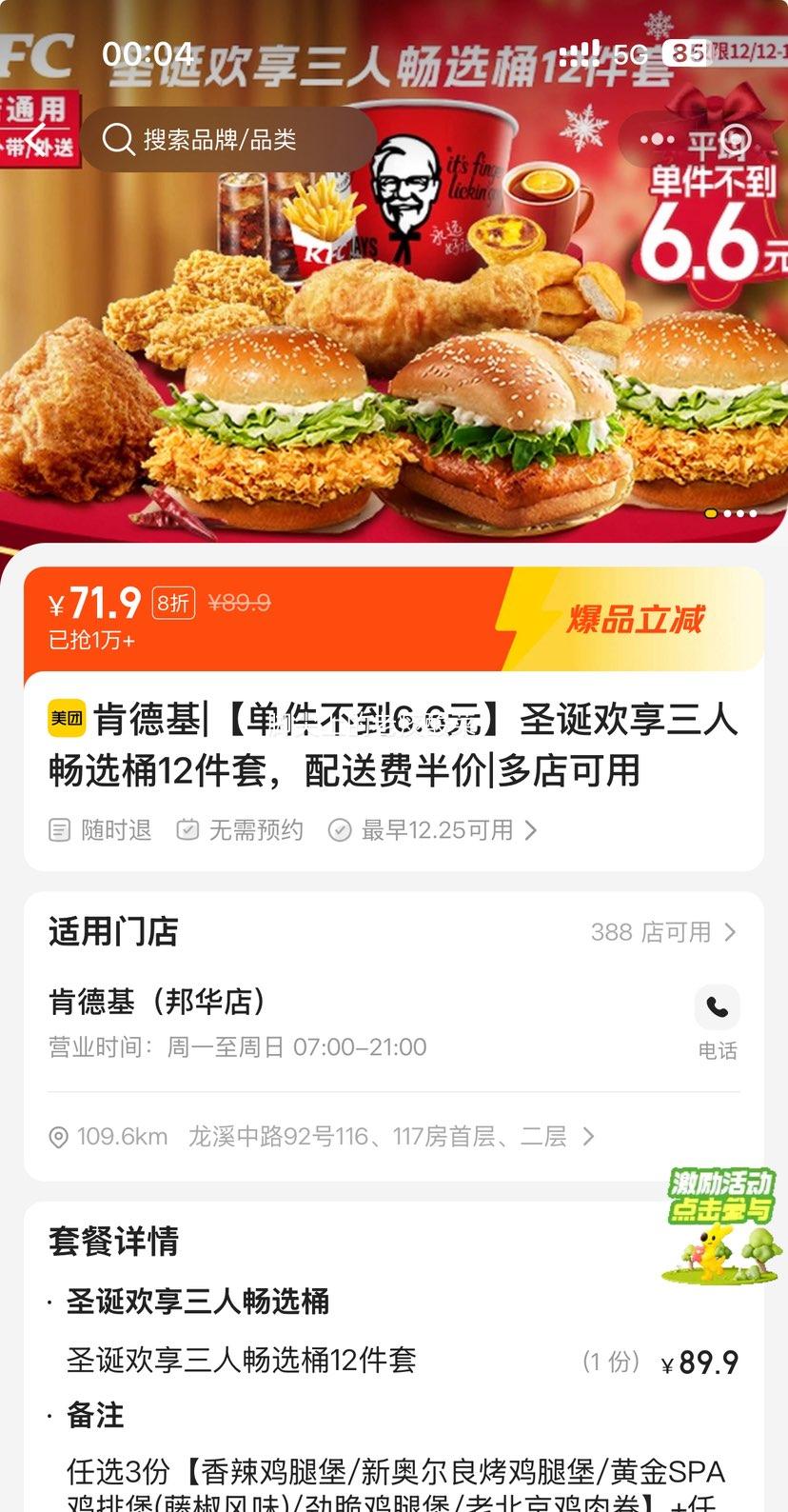Tap the magnifier inside the search bar
The height and width of the screenshot is (1512, 788).
pos(117,139)
